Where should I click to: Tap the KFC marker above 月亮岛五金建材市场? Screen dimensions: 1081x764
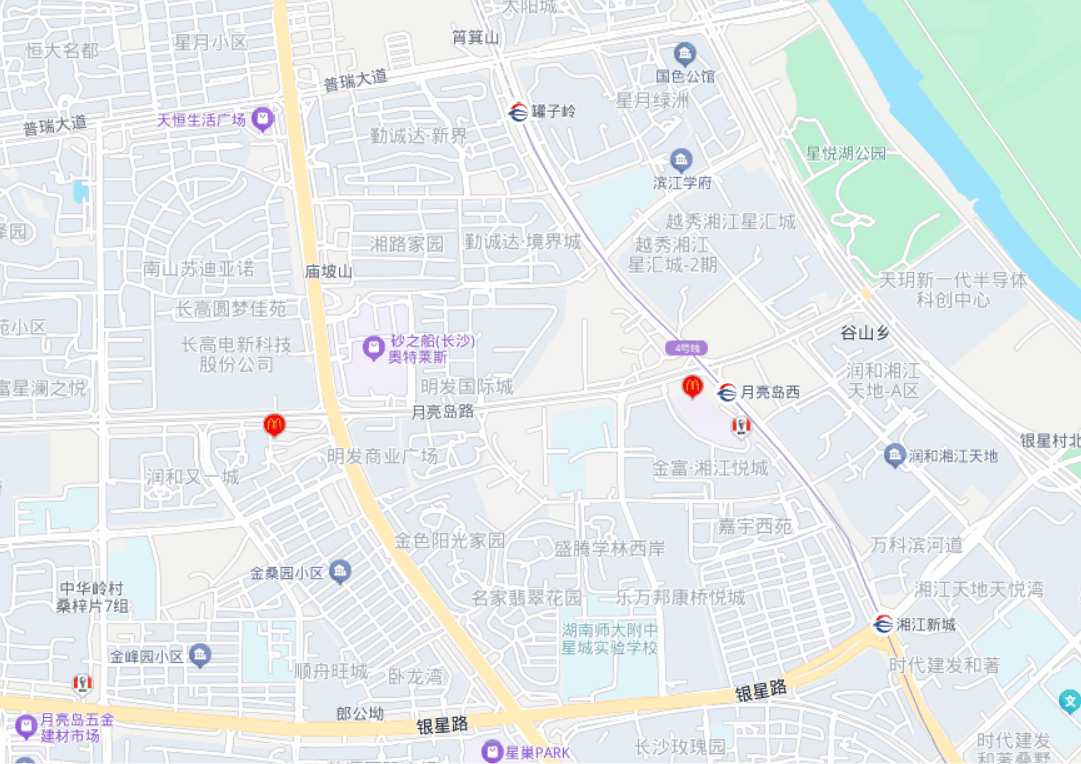click(83, 684)
